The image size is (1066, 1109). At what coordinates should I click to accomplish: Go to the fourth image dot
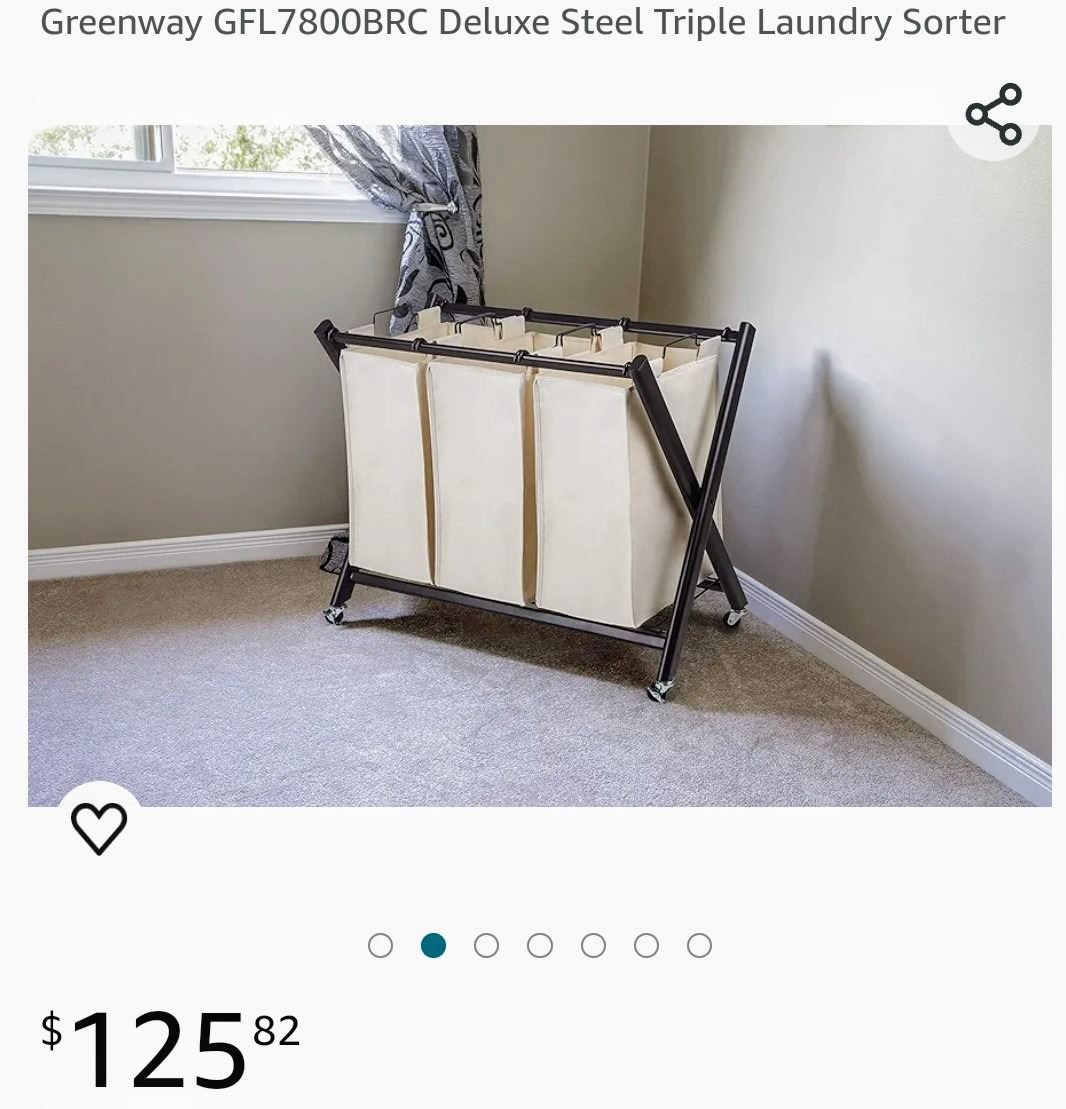coord(540,945)
